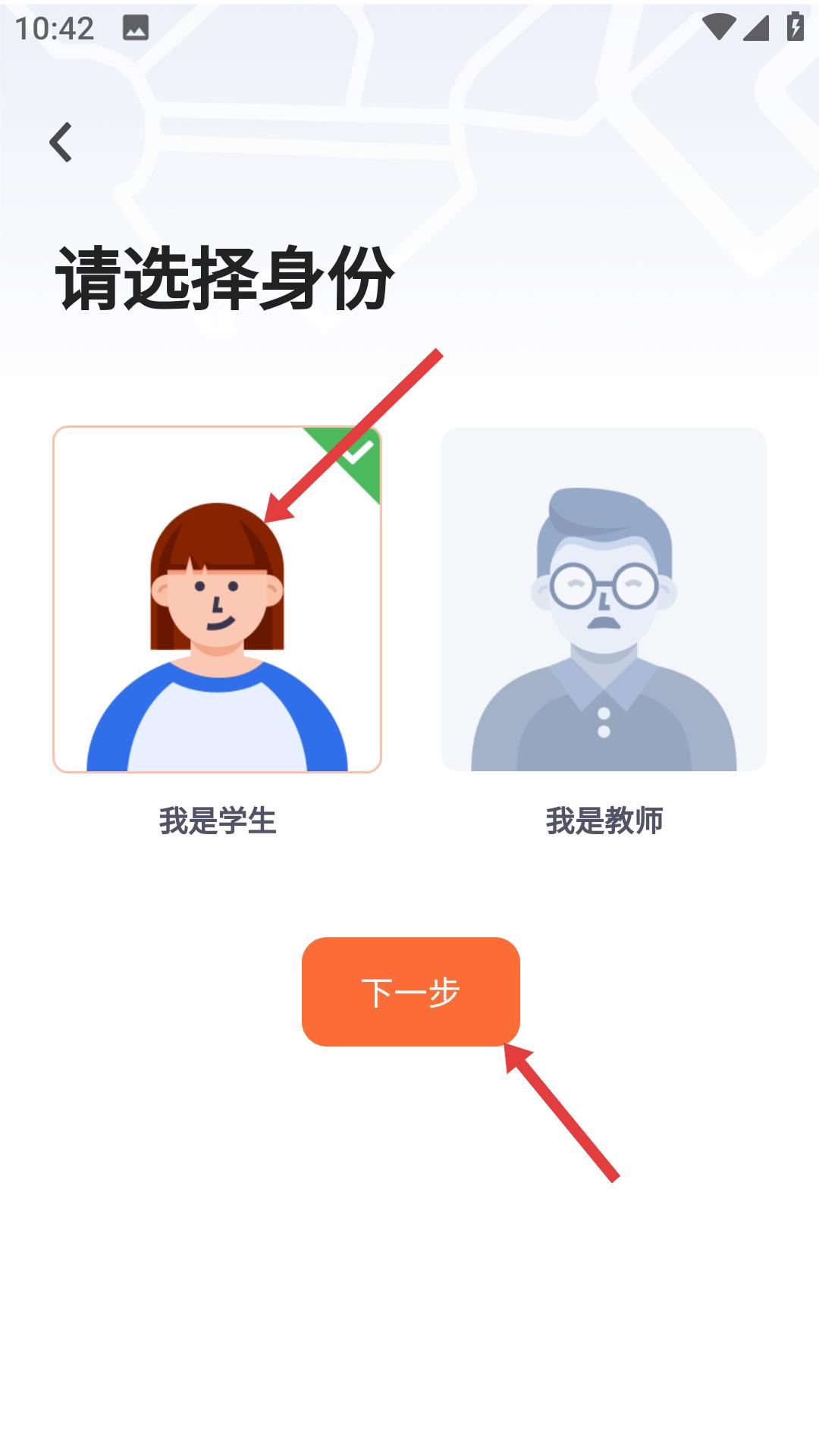
Task: Choose the 我是教师 teacher identity card
Action: click(604, 599)
